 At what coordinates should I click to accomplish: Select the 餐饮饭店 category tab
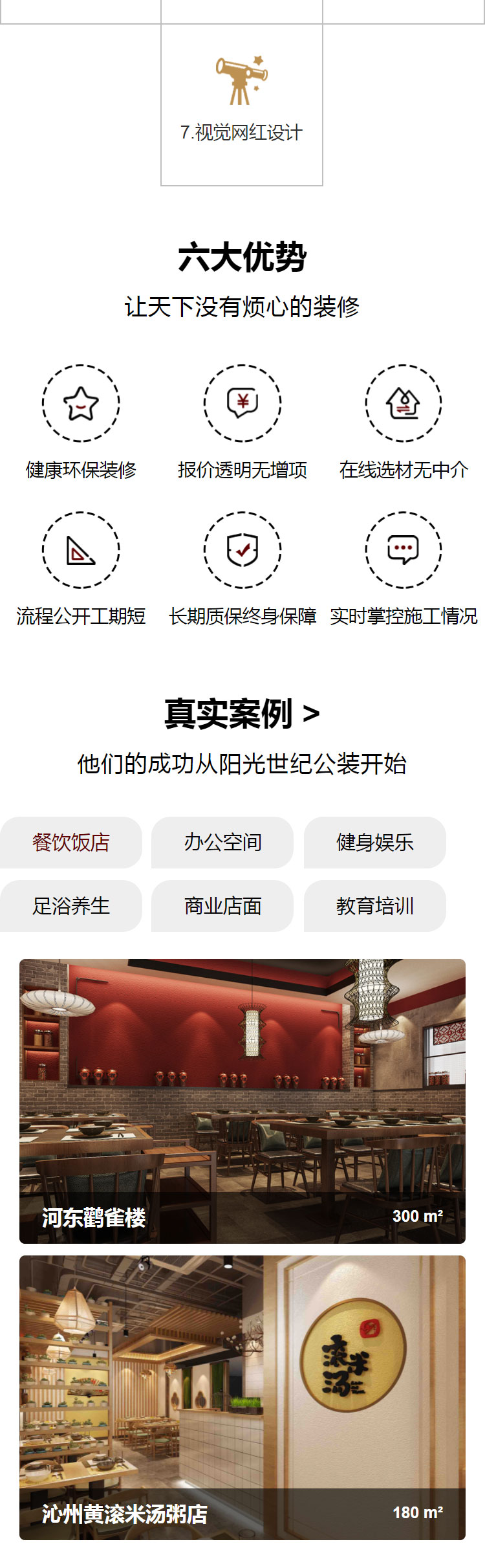click(71, 843)
